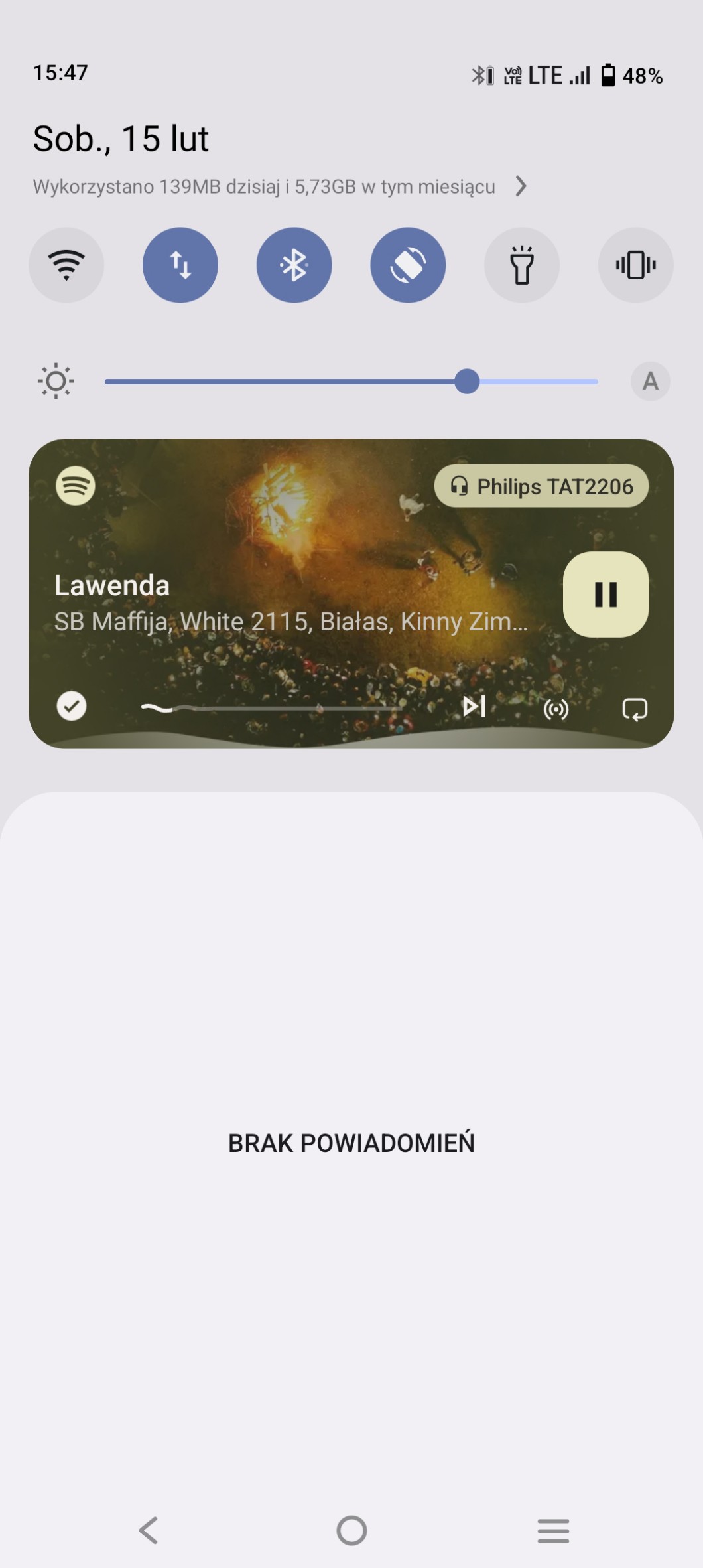Go back with navigation bar
Image resolution: width=703 pixels, height=1568 pixels.
coord(149,1530)
